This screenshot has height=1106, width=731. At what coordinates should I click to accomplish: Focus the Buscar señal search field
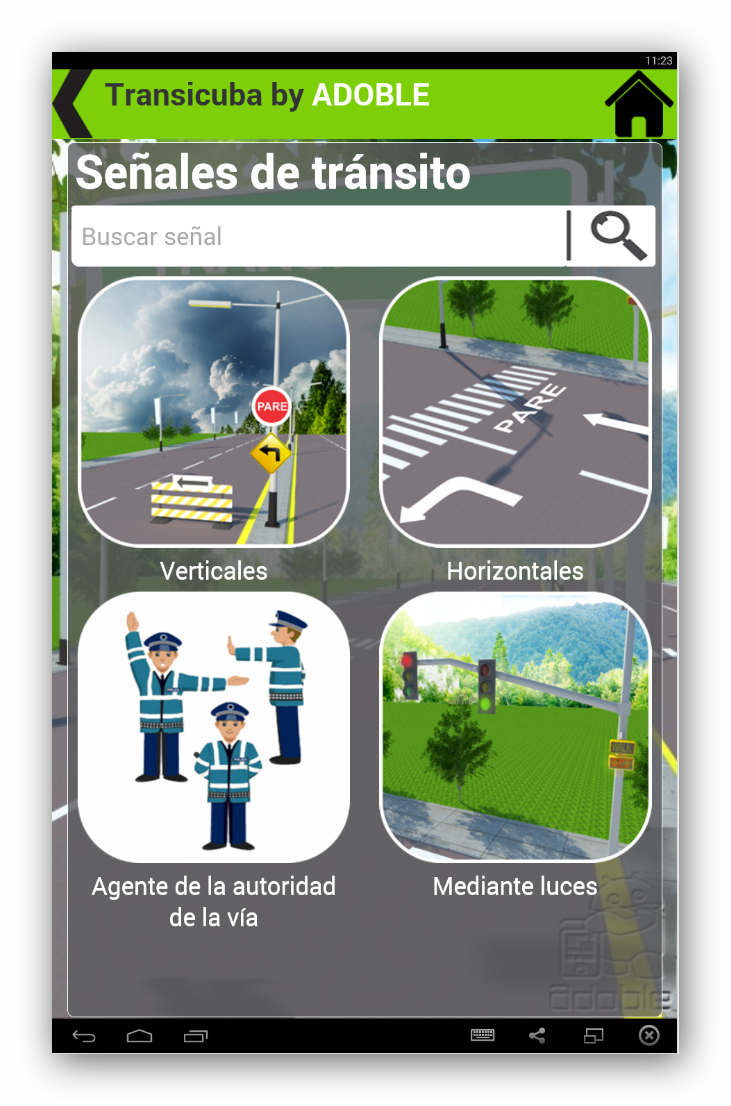[x=318, y=237]
